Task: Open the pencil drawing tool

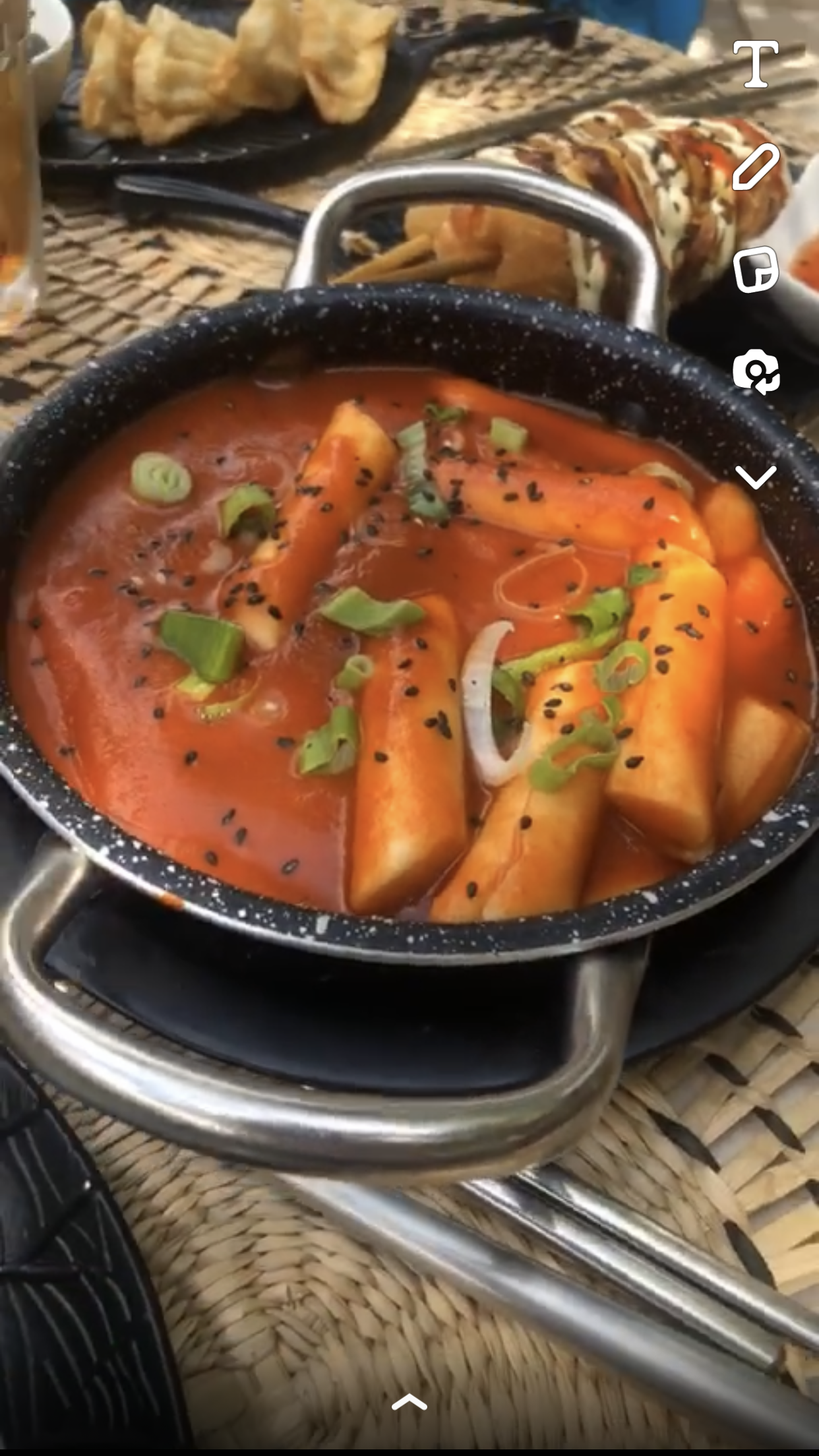Action: pyautogui.click(x=756, y=167)
